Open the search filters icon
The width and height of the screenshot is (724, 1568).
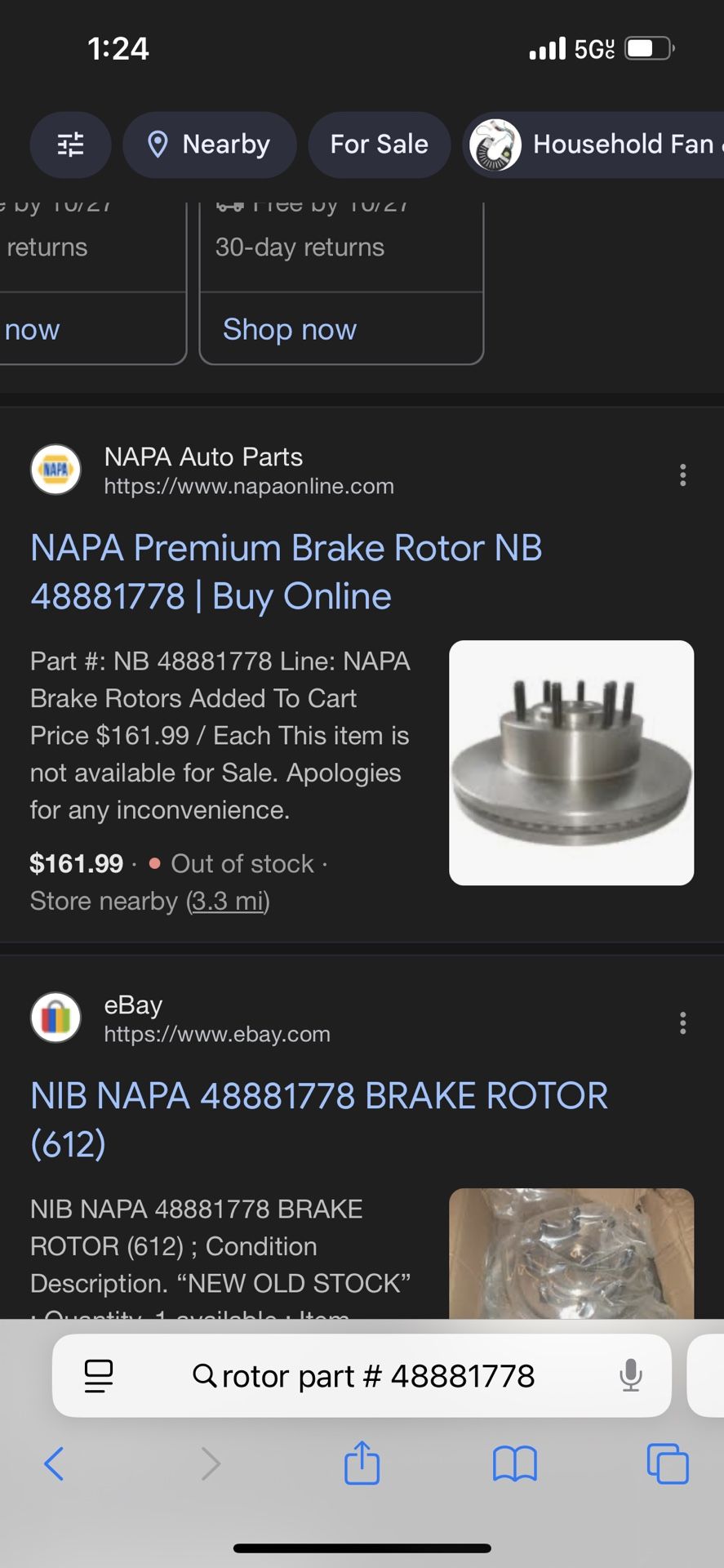pos(70,145)
